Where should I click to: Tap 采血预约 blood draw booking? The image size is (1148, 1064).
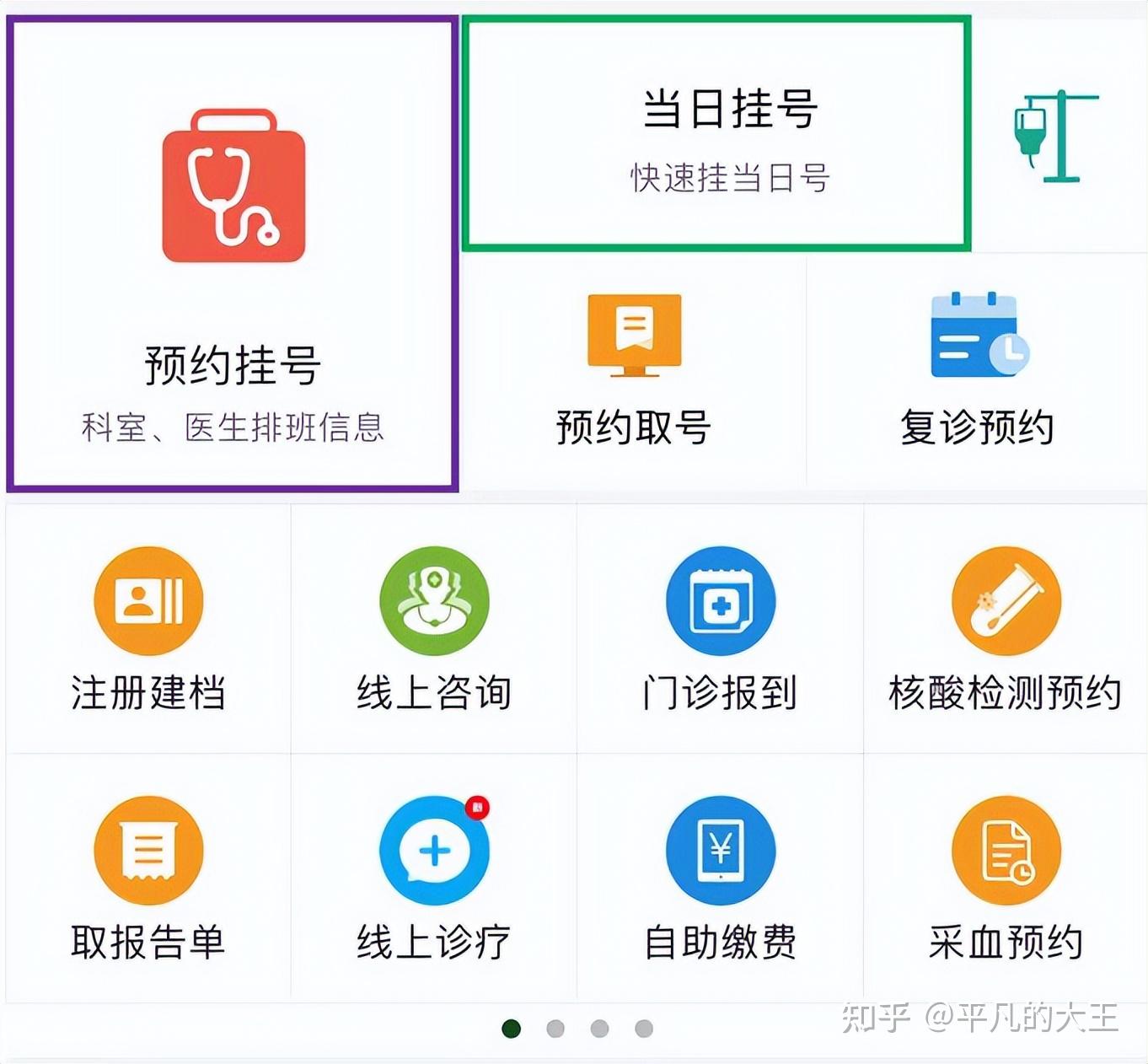[x=1006, y=877]
